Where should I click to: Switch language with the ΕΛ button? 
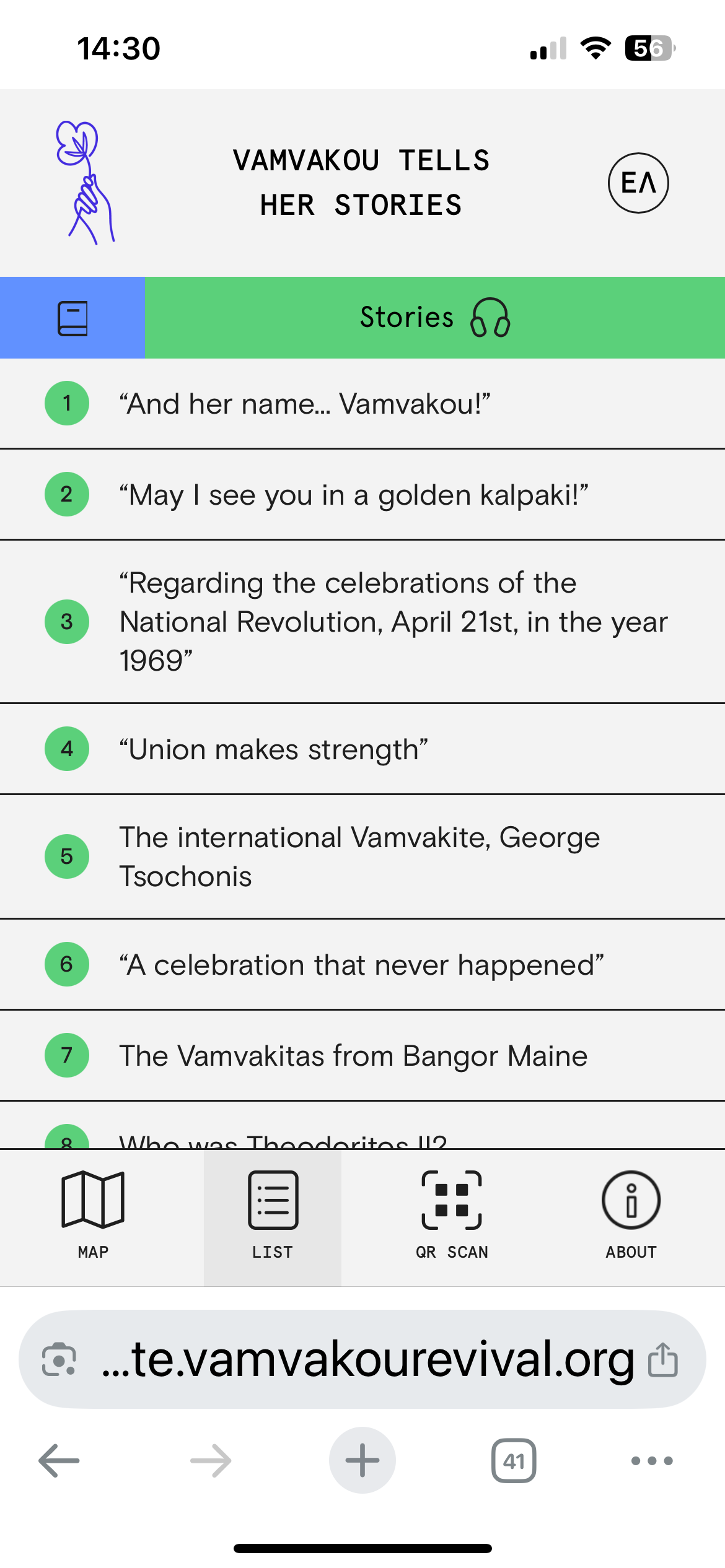click(638, 183)
